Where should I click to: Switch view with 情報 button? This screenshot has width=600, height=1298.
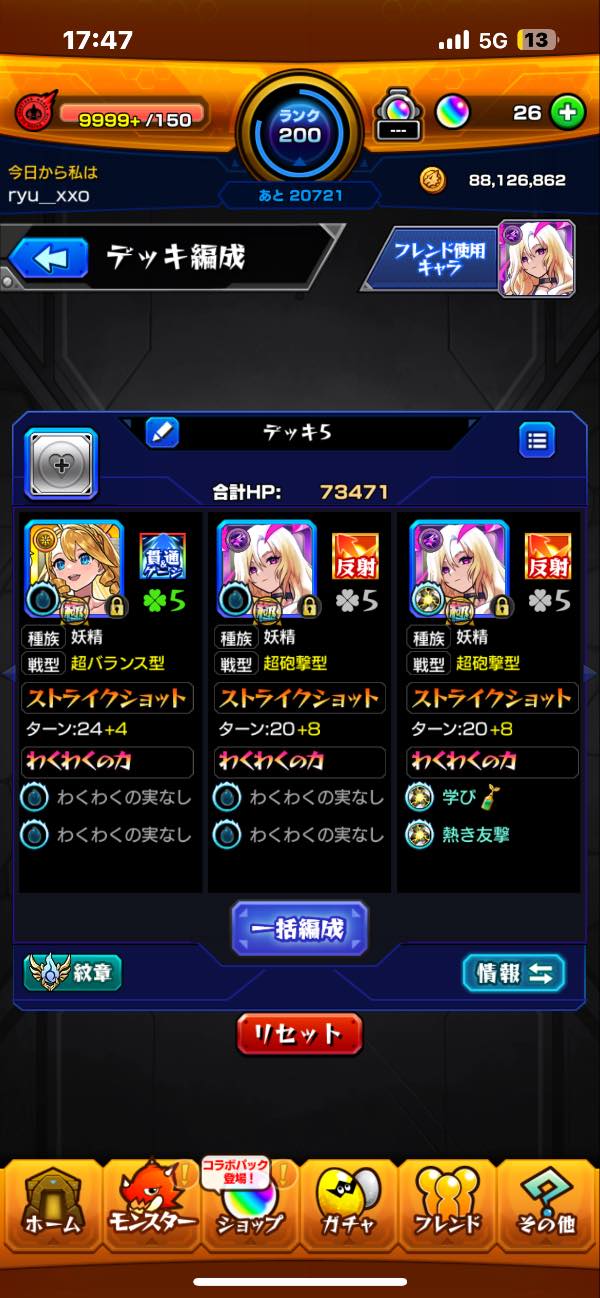click(513, 973)
